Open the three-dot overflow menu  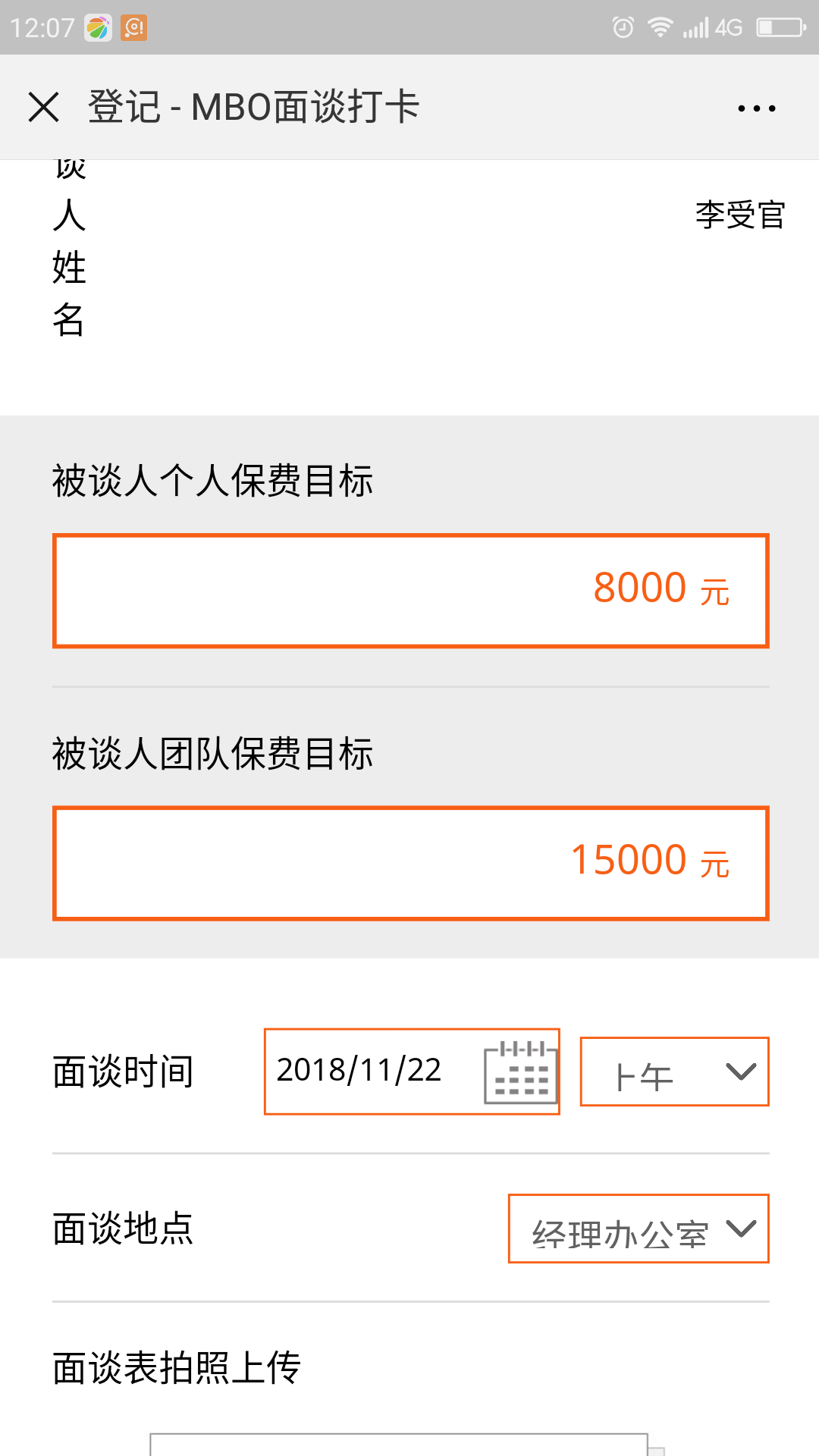[756, 108]
